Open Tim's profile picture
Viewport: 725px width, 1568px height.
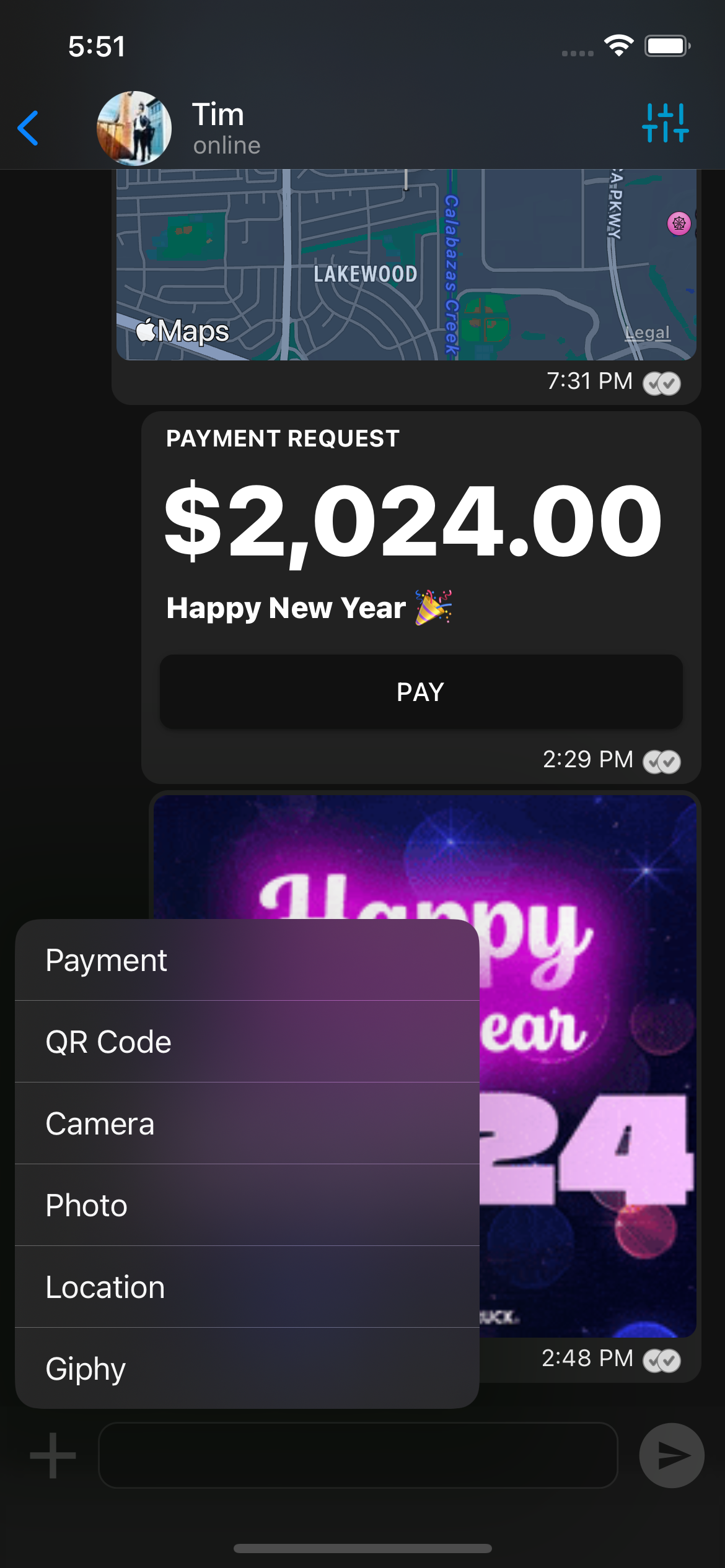(x=134, y=128)
